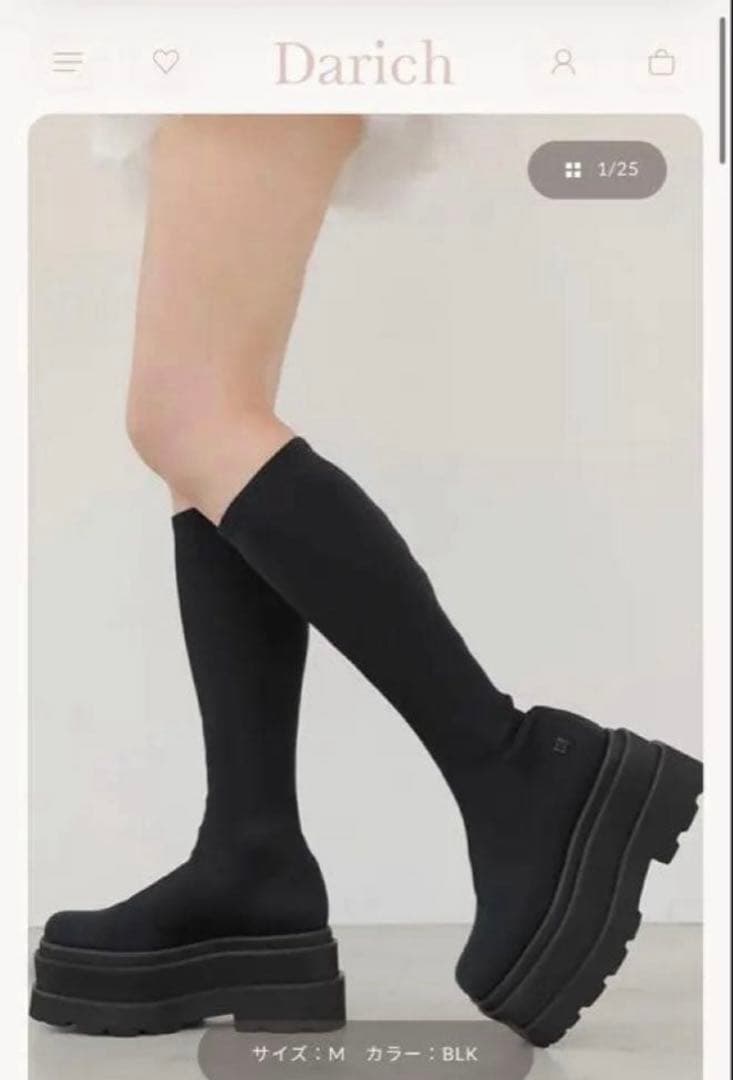Screen dimensions: 733x1080
Task: Go to Darich home via logo
Action: tap(364, 63)
